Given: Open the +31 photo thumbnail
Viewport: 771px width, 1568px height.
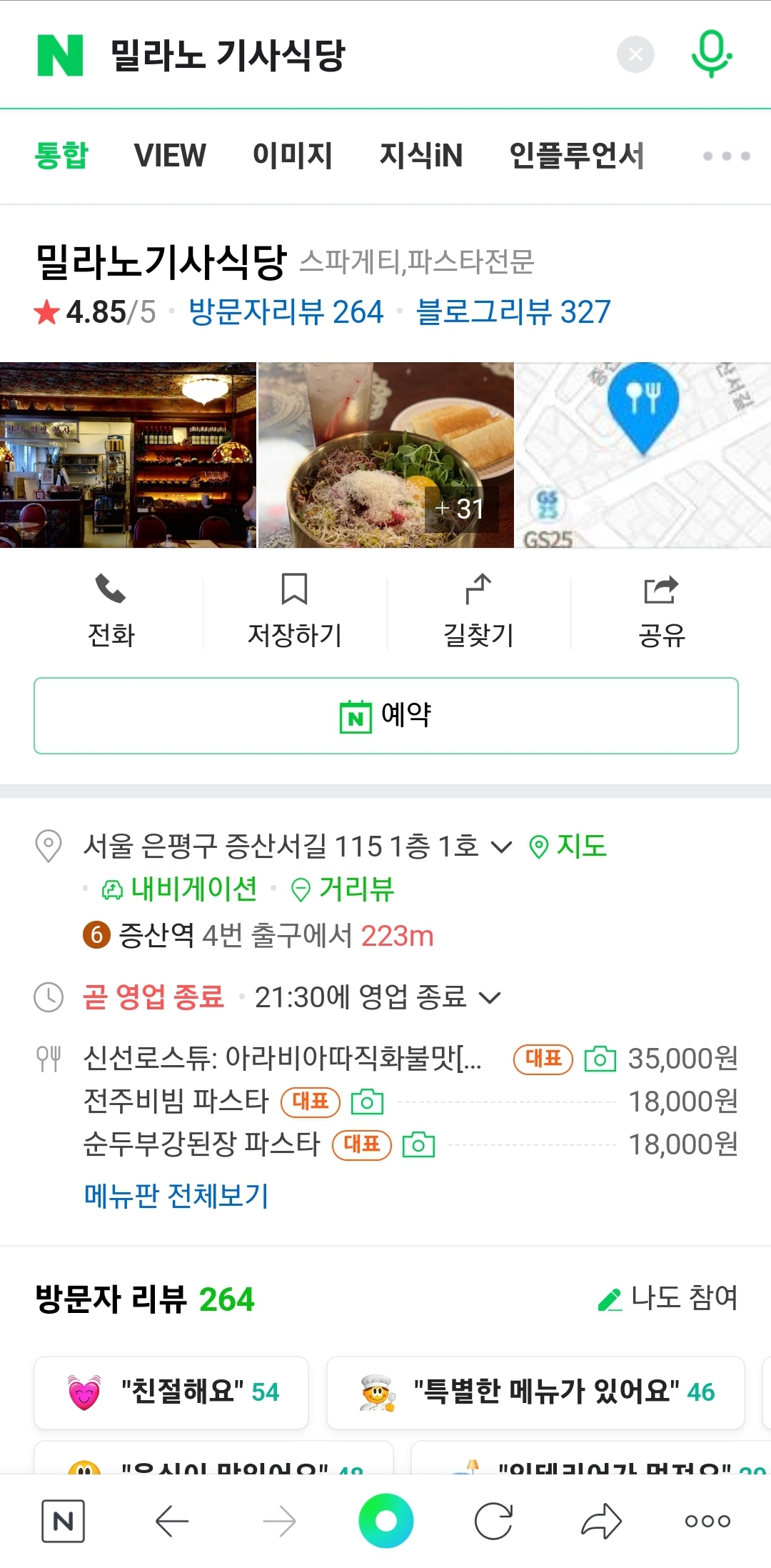Looking at the screenshot, I should (460, 509).
